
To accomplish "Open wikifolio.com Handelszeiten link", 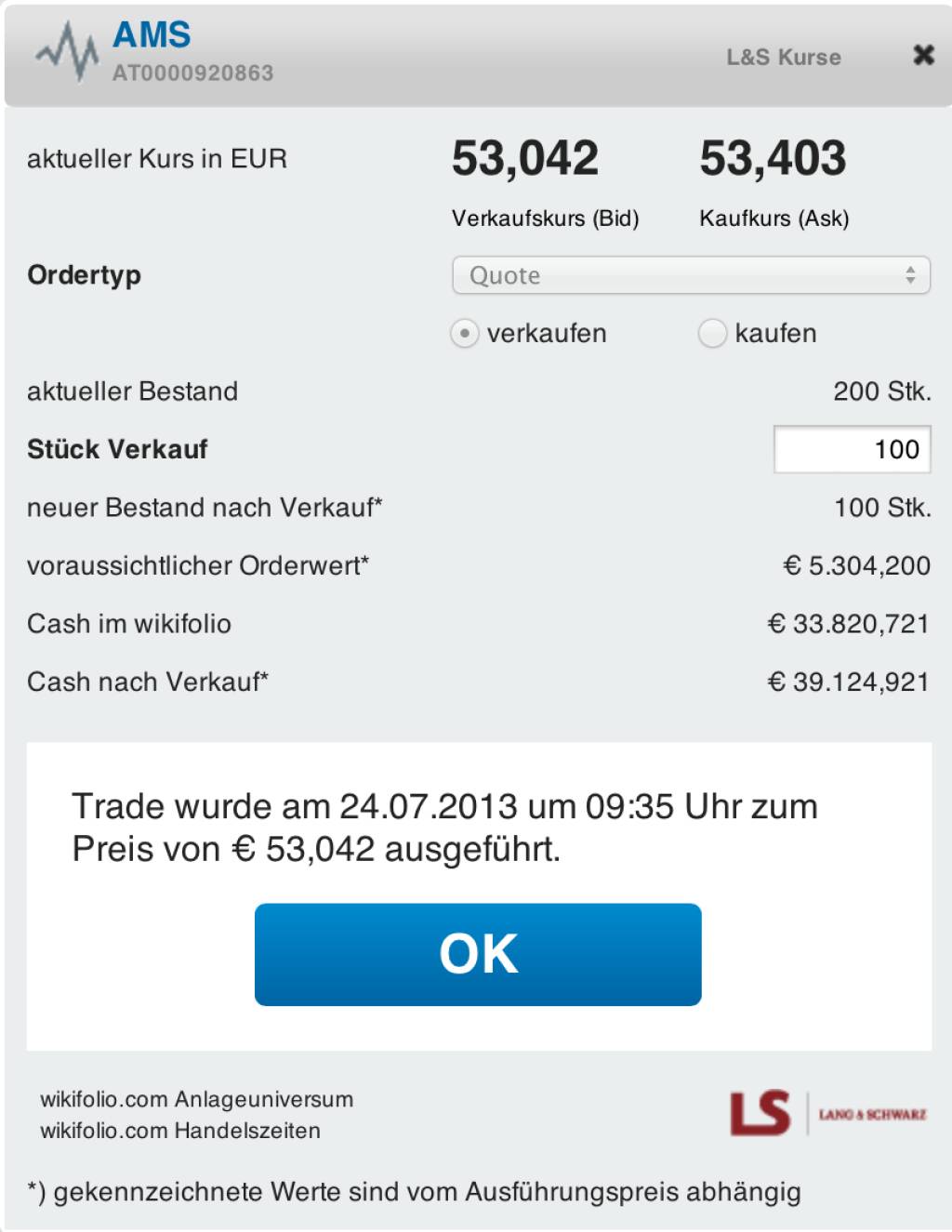I will pos(180,1131).
